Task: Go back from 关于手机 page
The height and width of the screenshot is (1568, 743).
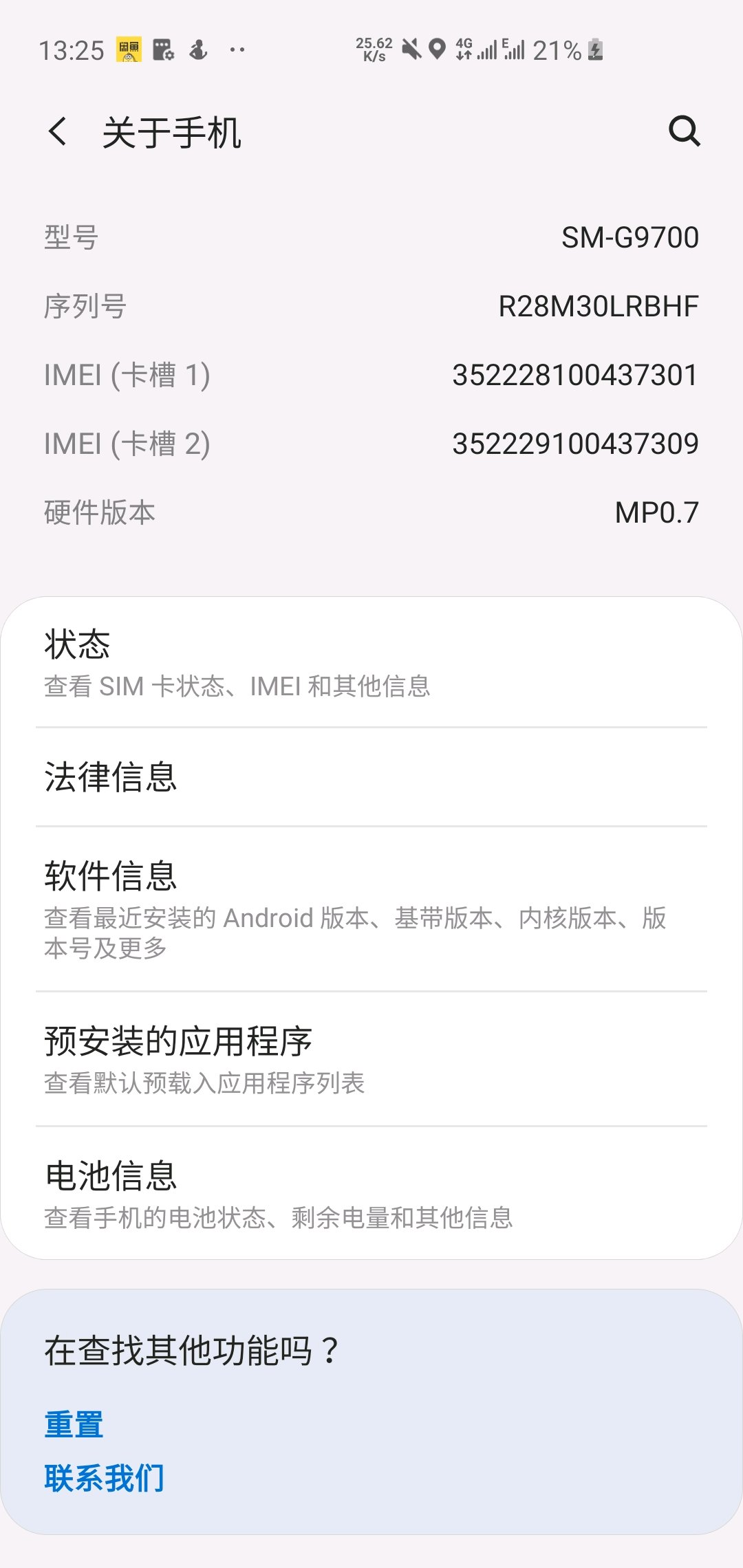Action: click(58, 131)
